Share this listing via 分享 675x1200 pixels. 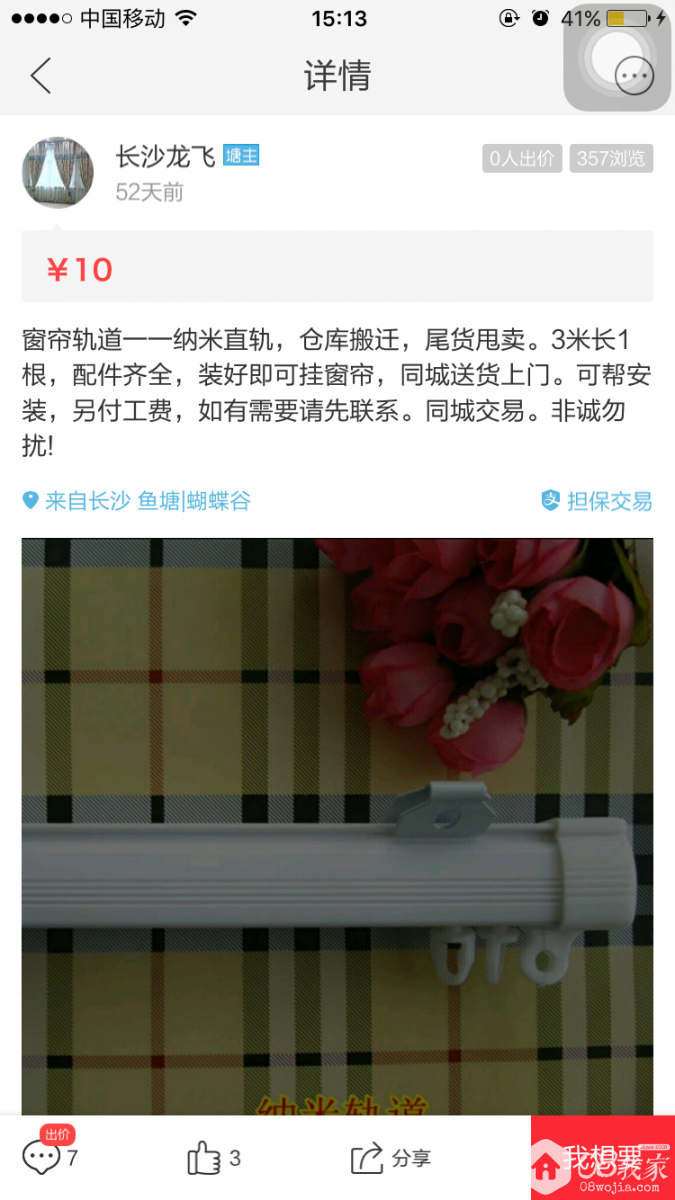pos(390,1159)
